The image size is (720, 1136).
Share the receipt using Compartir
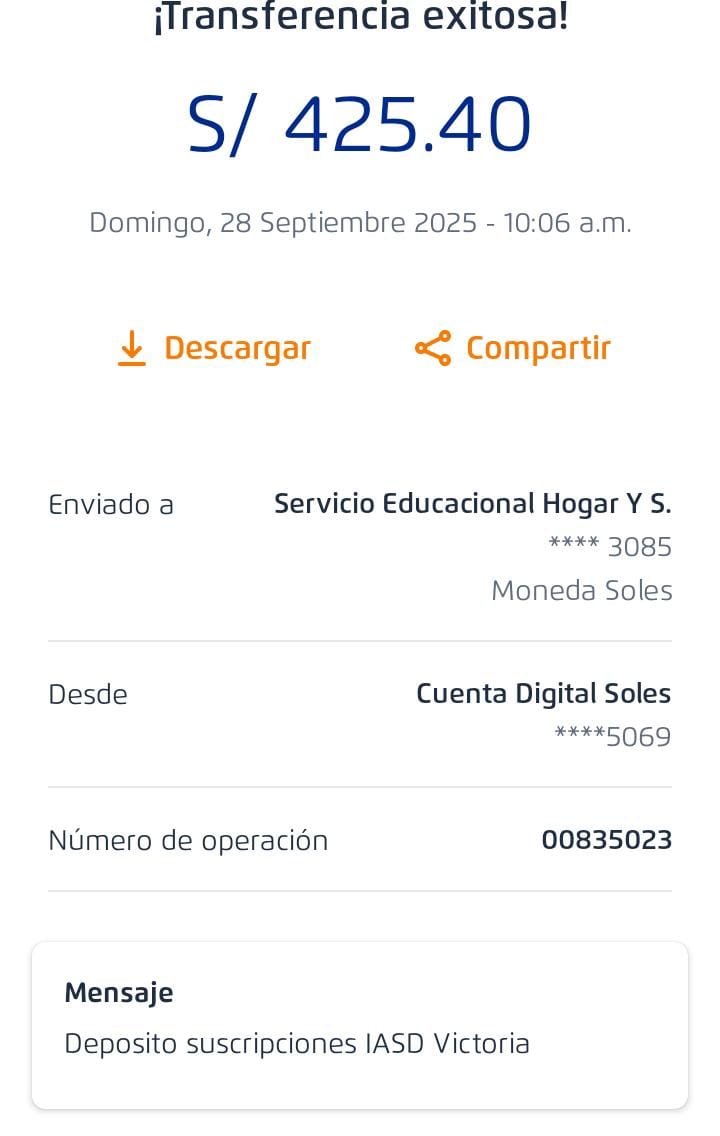coord(512,348)
